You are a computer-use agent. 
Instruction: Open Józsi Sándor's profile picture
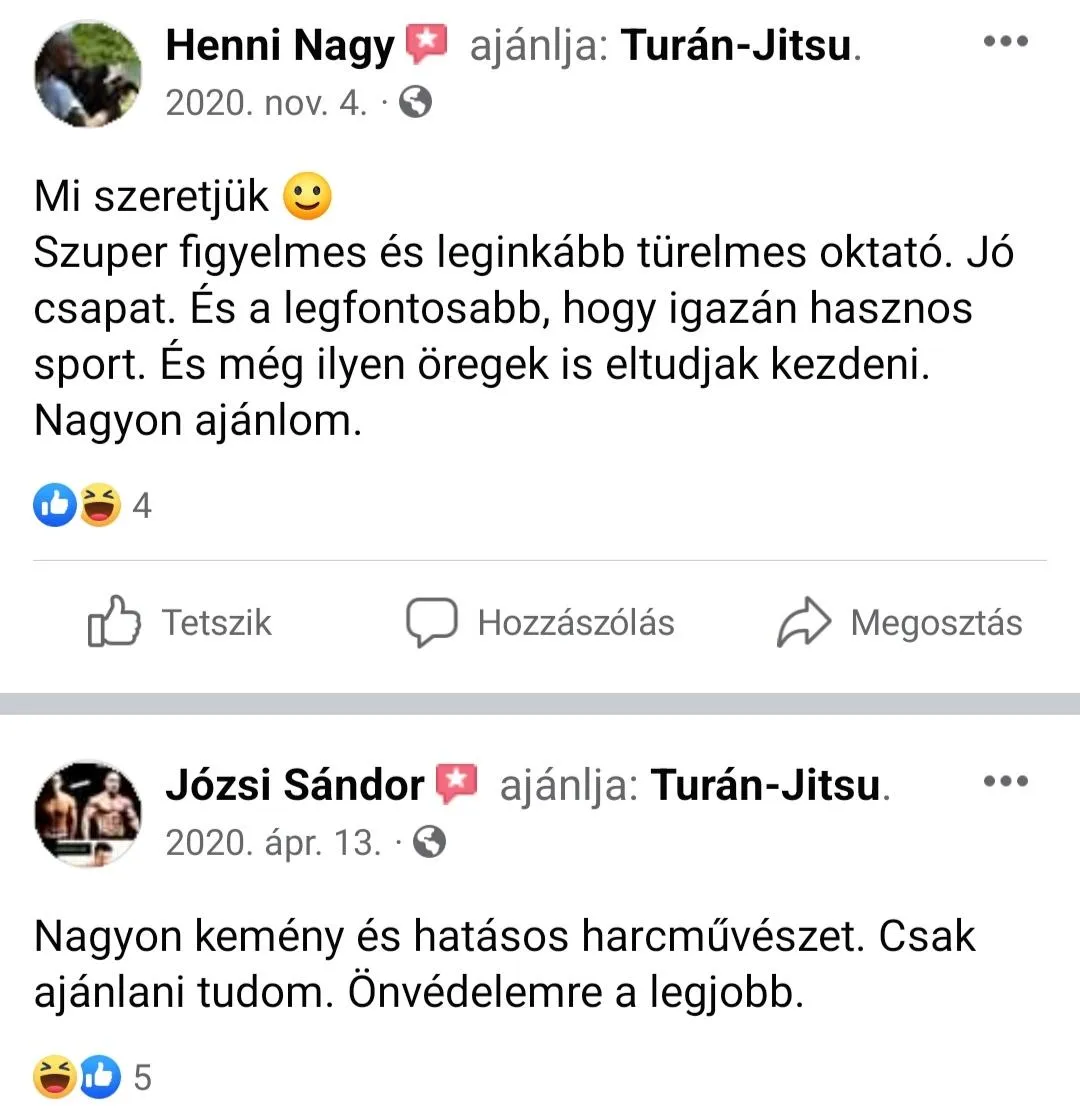[88, 813]
